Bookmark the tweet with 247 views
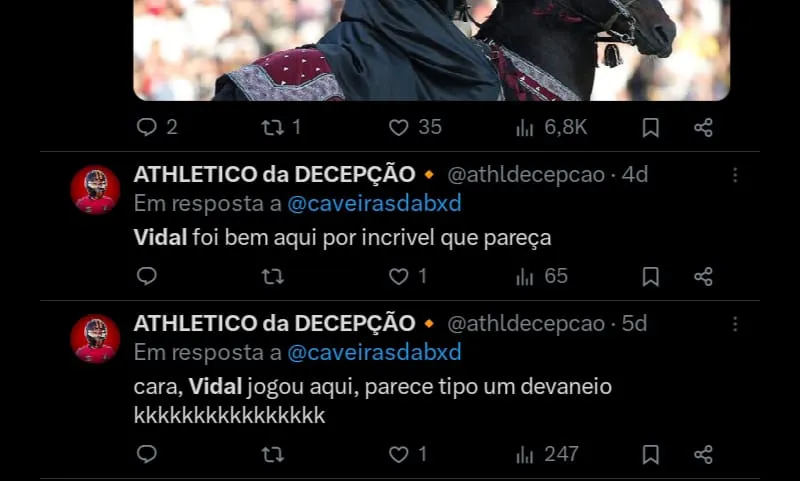 pyautogui.click(x=650, y=454)
